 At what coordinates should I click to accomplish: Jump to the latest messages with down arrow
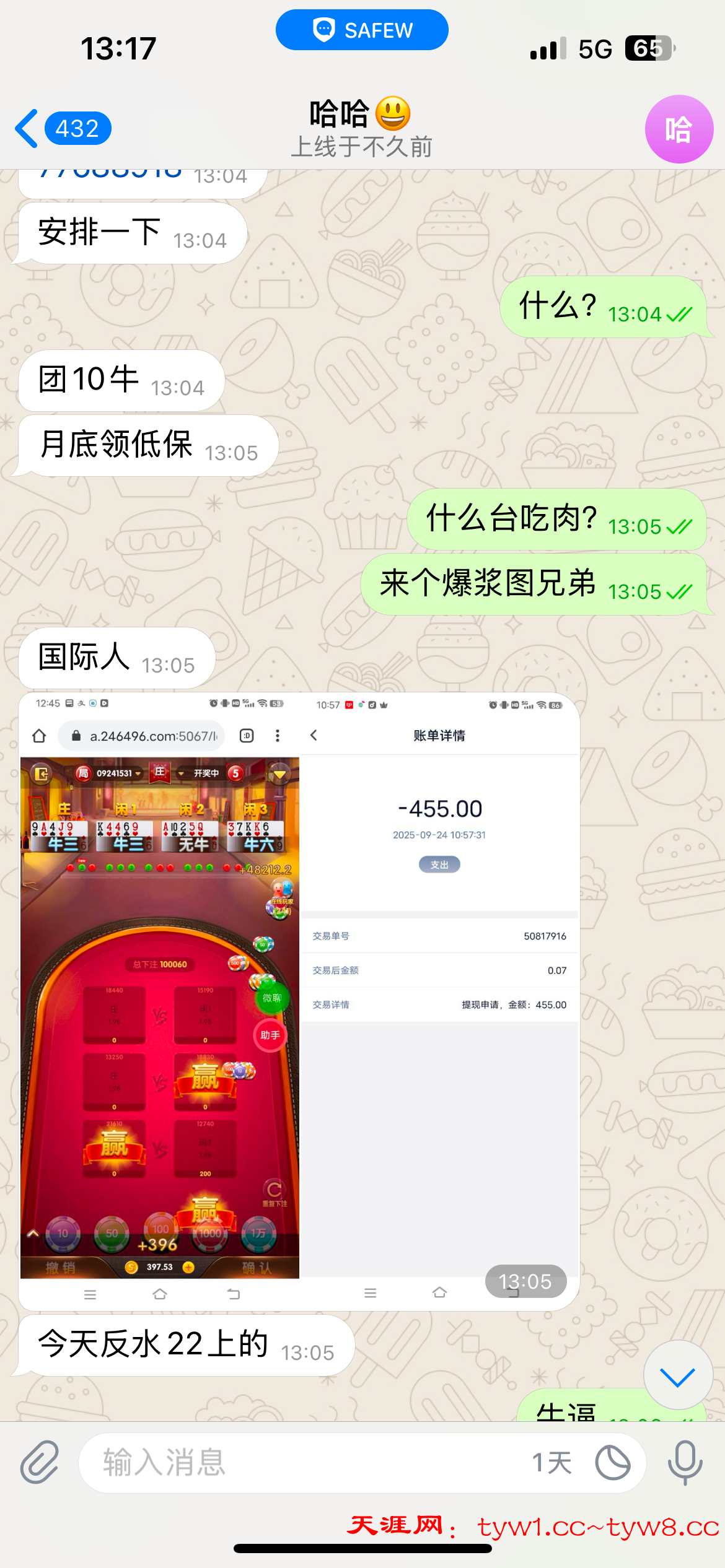(677, 1377)
